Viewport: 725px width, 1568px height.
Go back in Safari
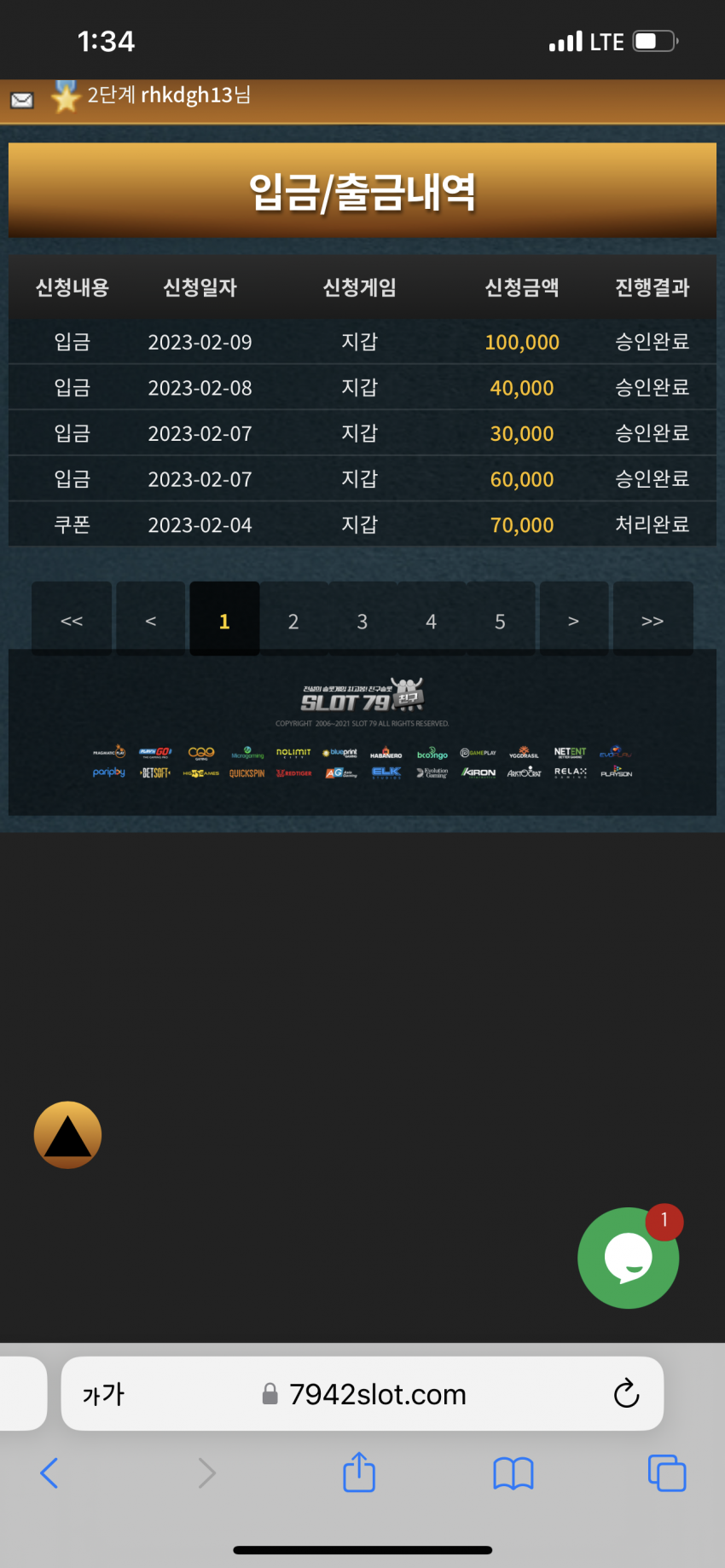click(x=49, y=1473)
